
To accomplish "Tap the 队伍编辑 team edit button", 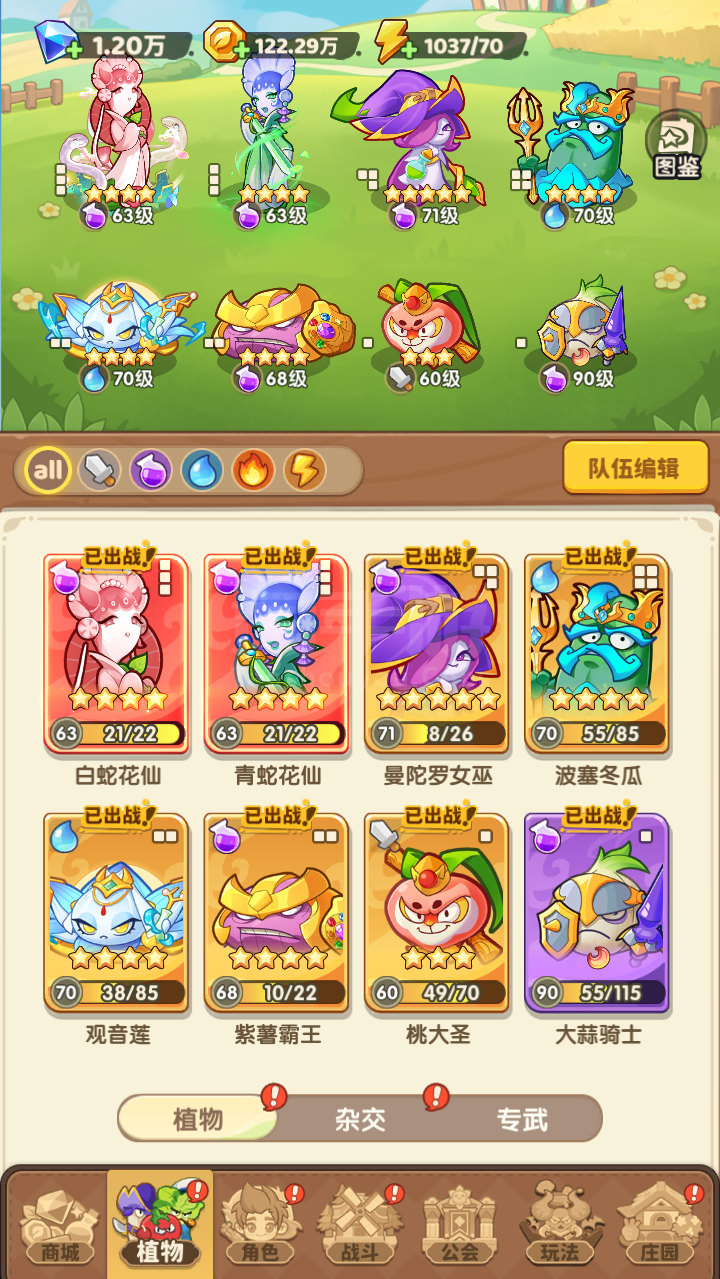I will (636, 468).
